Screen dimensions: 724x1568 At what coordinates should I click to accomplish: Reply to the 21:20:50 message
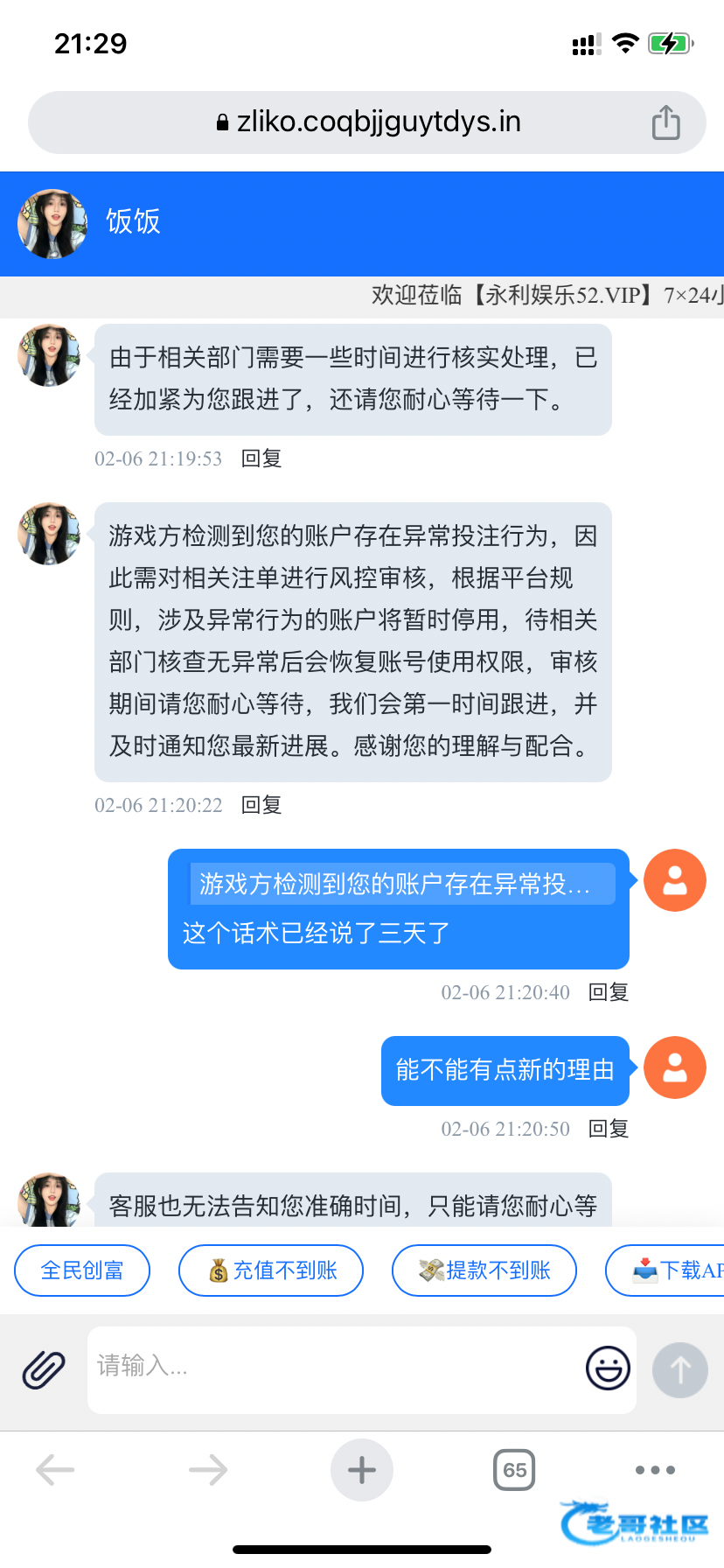click(x=609, y=1129)
